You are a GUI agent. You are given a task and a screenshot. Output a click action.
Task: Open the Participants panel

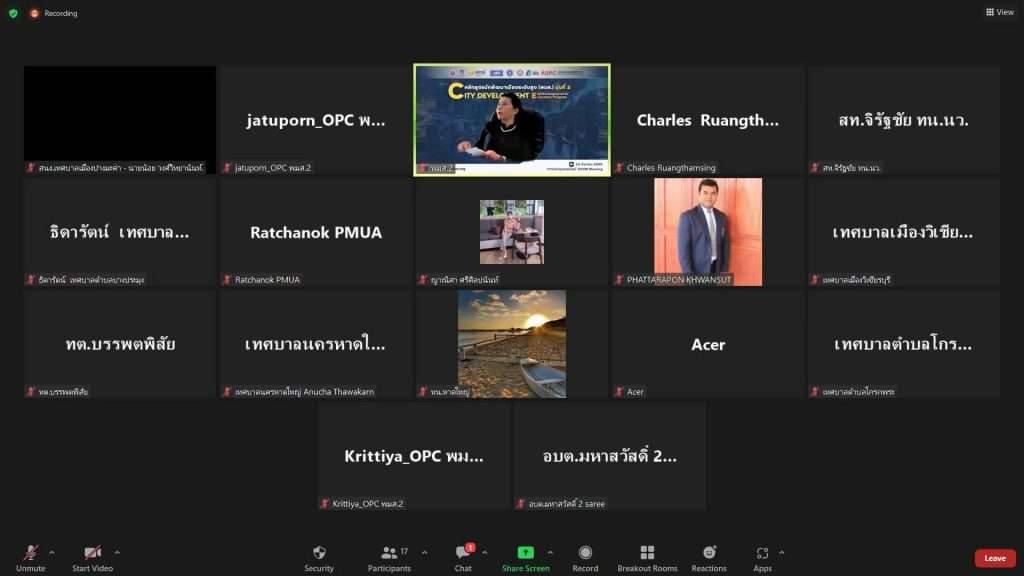389,557
